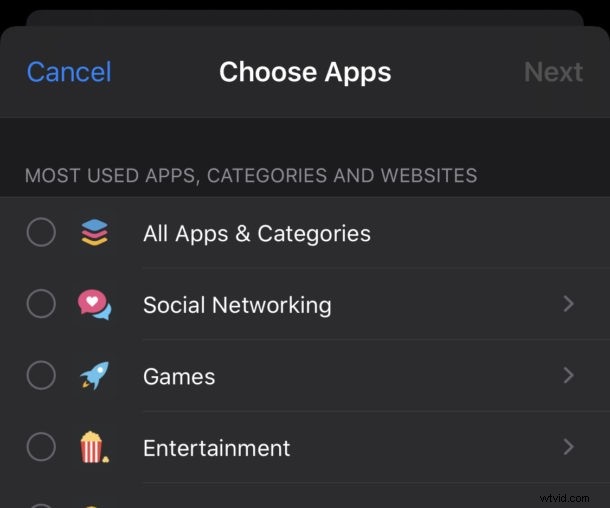610x508 pixels.
Task: Select the Entertainment category circle
Action: click(x=41, y=447)
